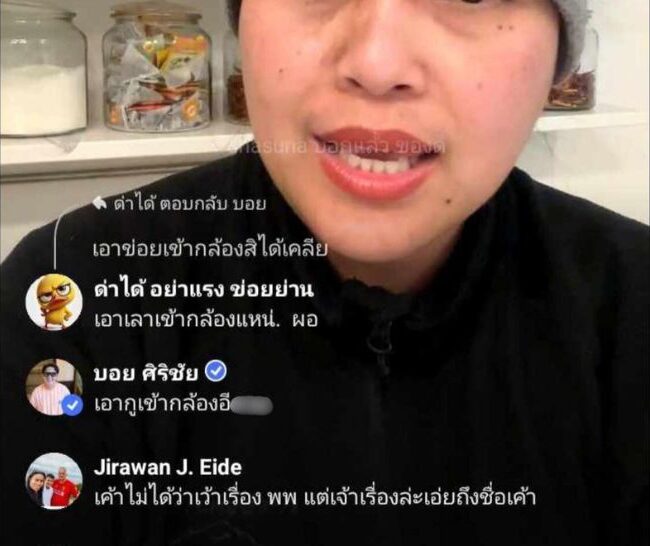Open Jirawan J. Eide's profile picture
650x546 pixels.
point(53,481)
